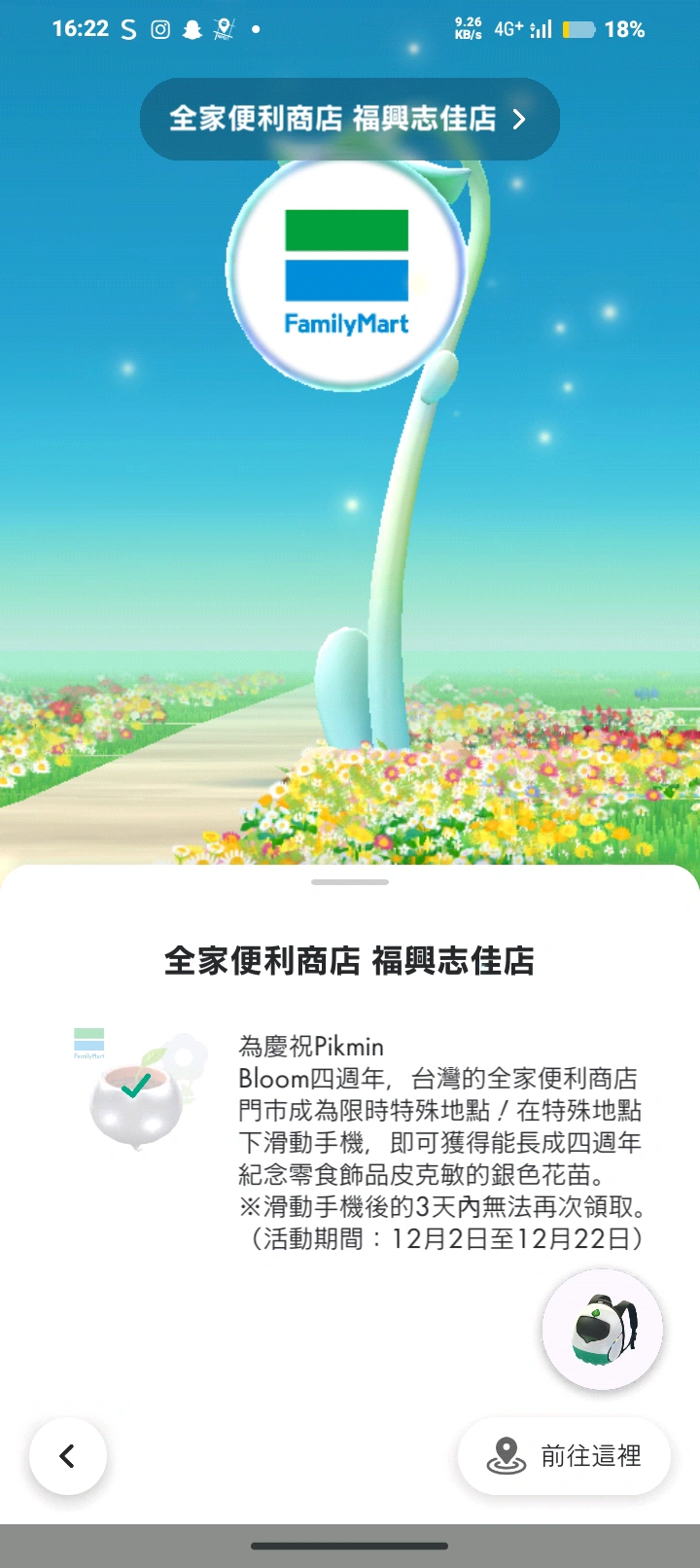Tap the 前往這裡 navigate button
Image resolution: width=700 pixels, height=1568 pixels.
564,1456
